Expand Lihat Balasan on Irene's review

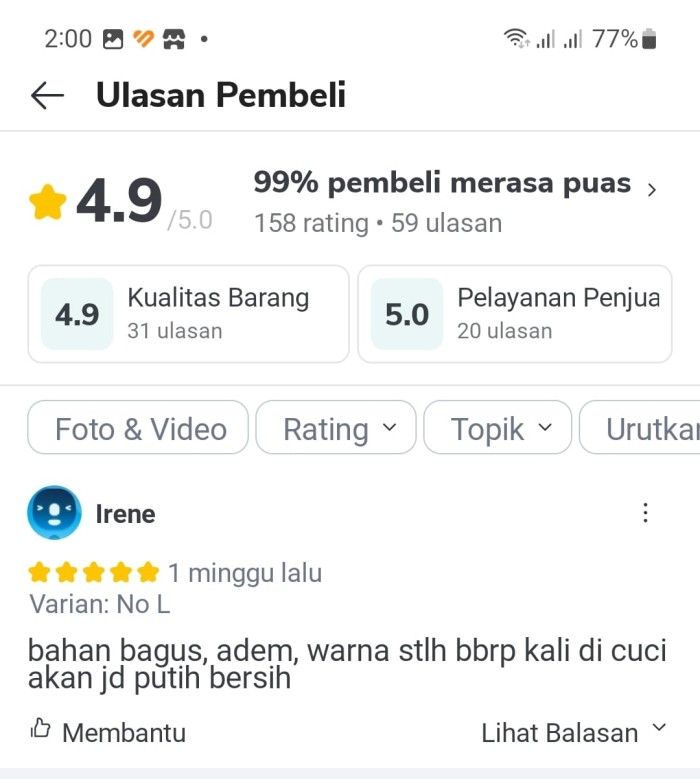tap(573, 732)
